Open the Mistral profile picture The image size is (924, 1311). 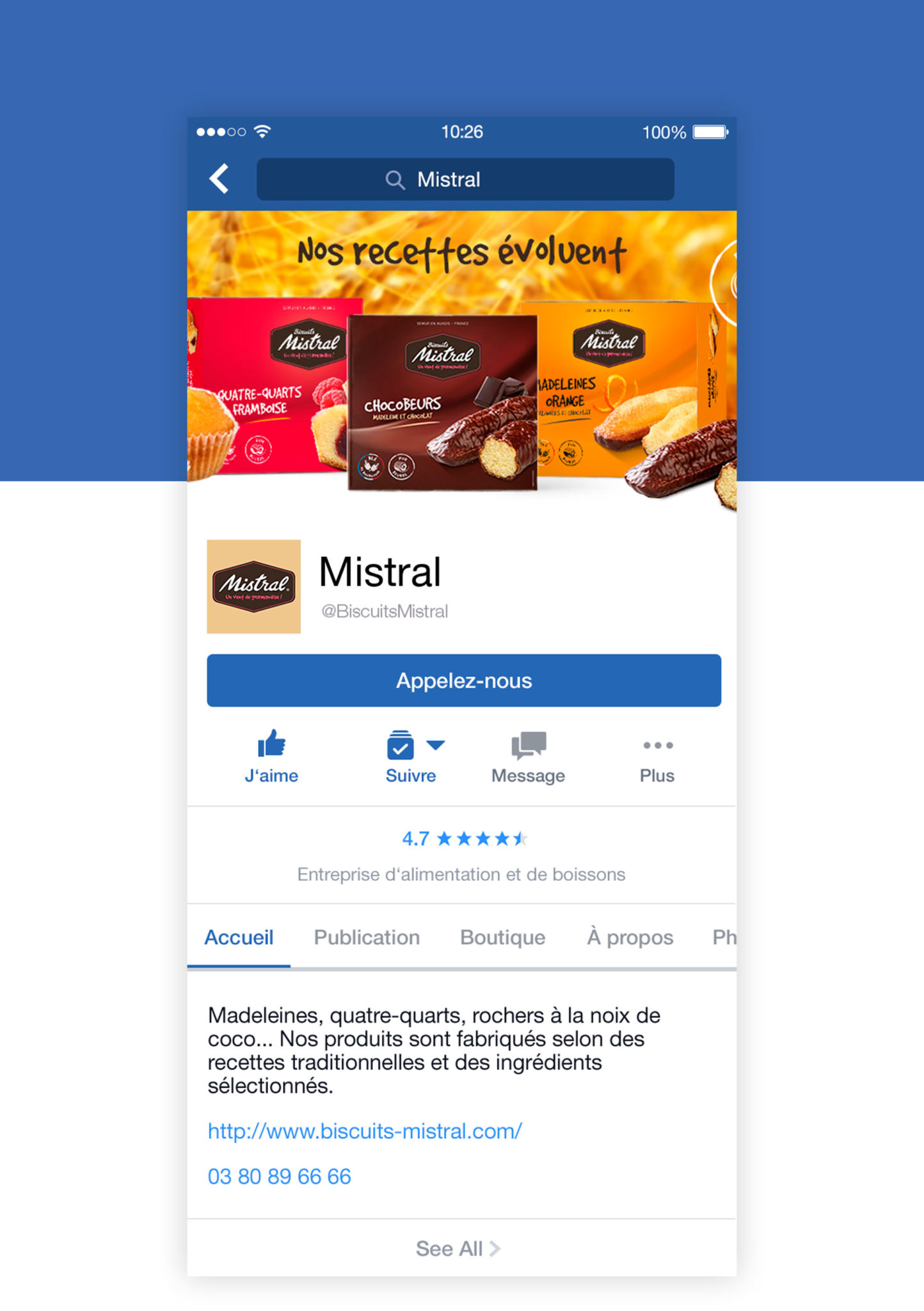(254, 586)
